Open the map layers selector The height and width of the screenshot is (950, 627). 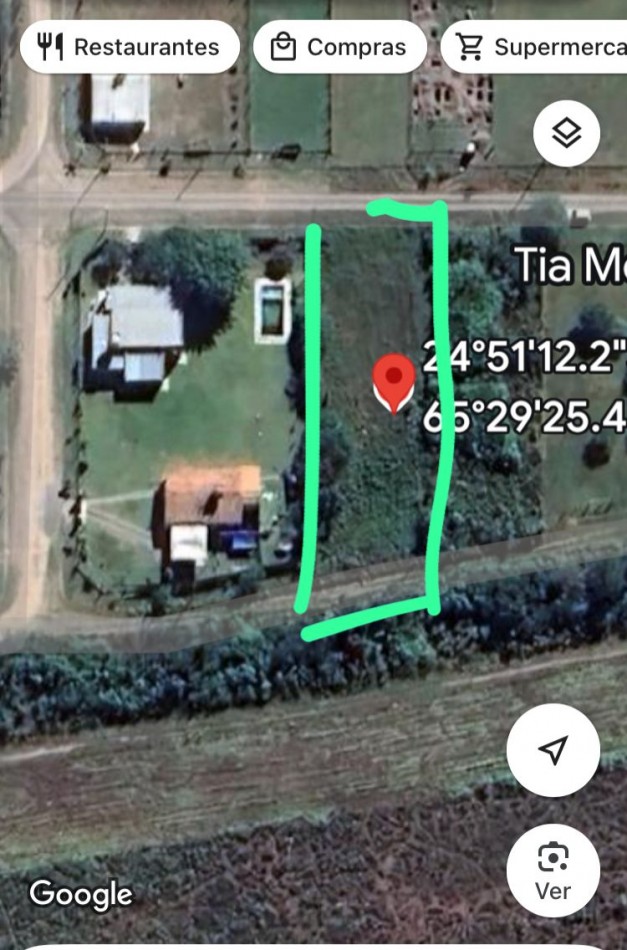tap(566, 133)
